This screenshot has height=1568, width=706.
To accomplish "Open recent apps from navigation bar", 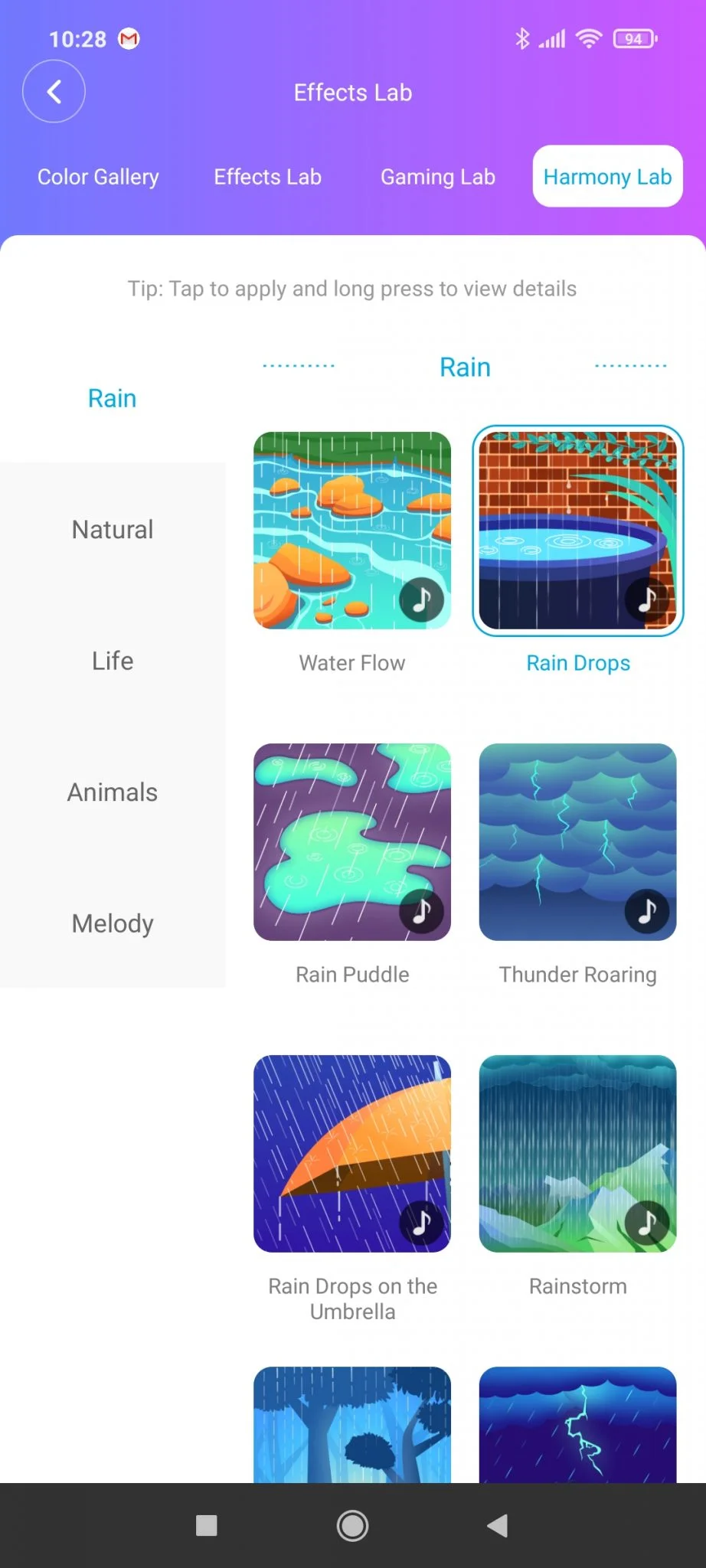I will point(207,1526).
